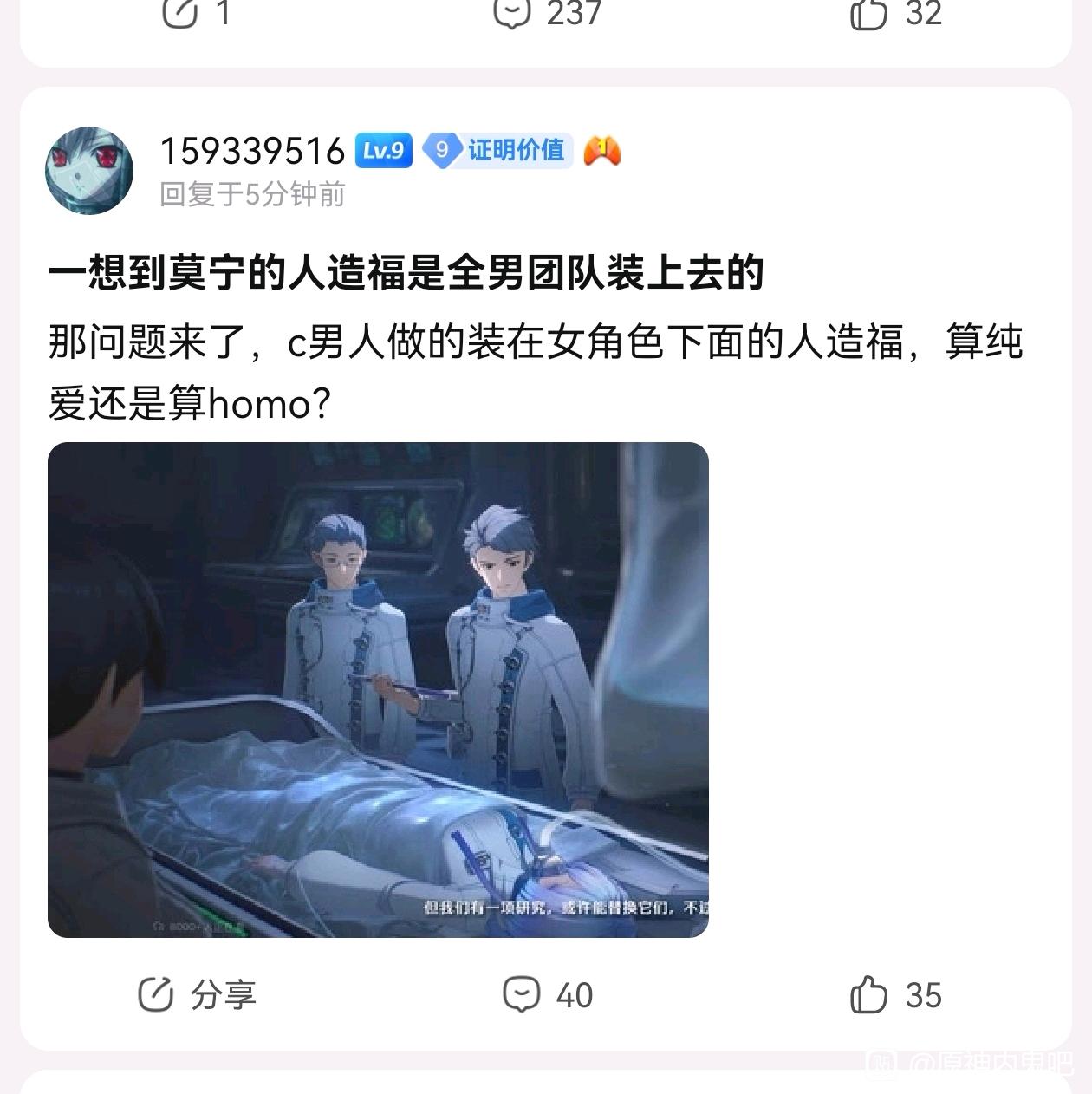Like the post above with 32 likes
The width and height of the screenshot is (1092, 1094).
[895, 14]
